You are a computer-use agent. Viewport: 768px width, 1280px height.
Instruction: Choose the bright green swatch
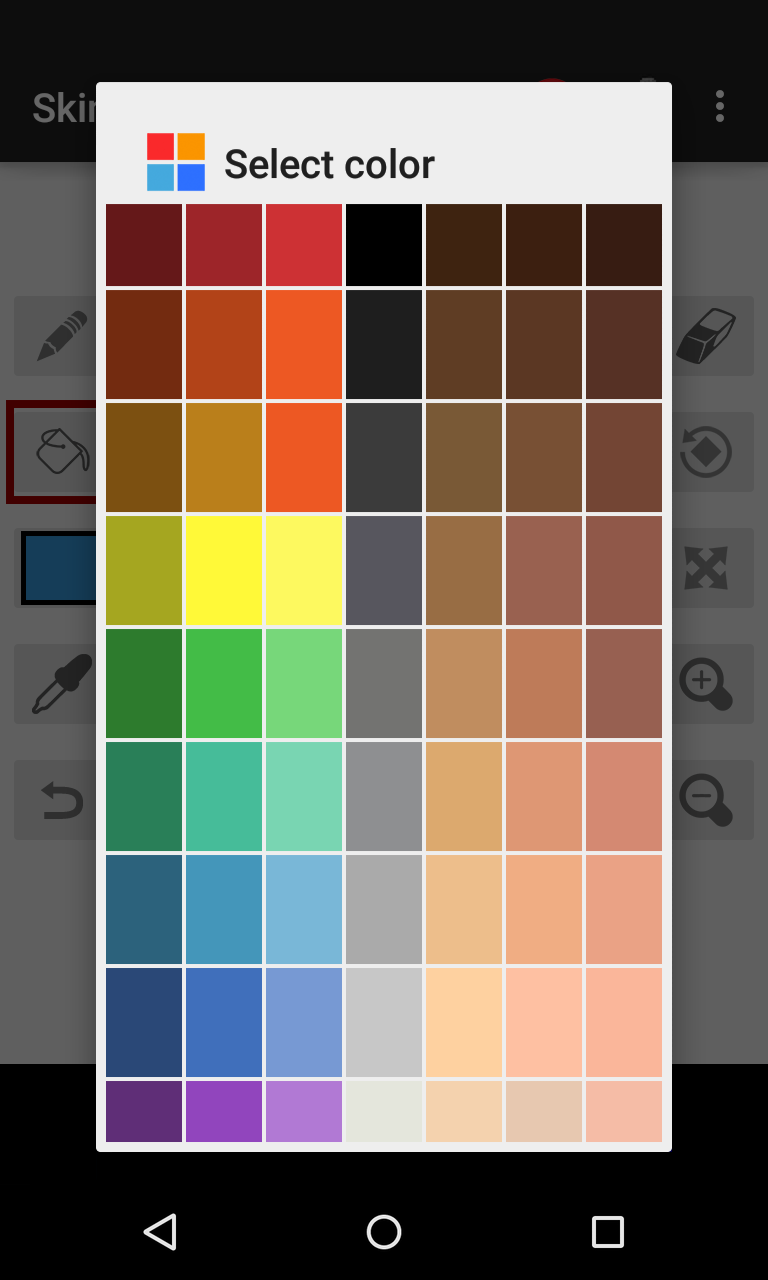[224, 683]
